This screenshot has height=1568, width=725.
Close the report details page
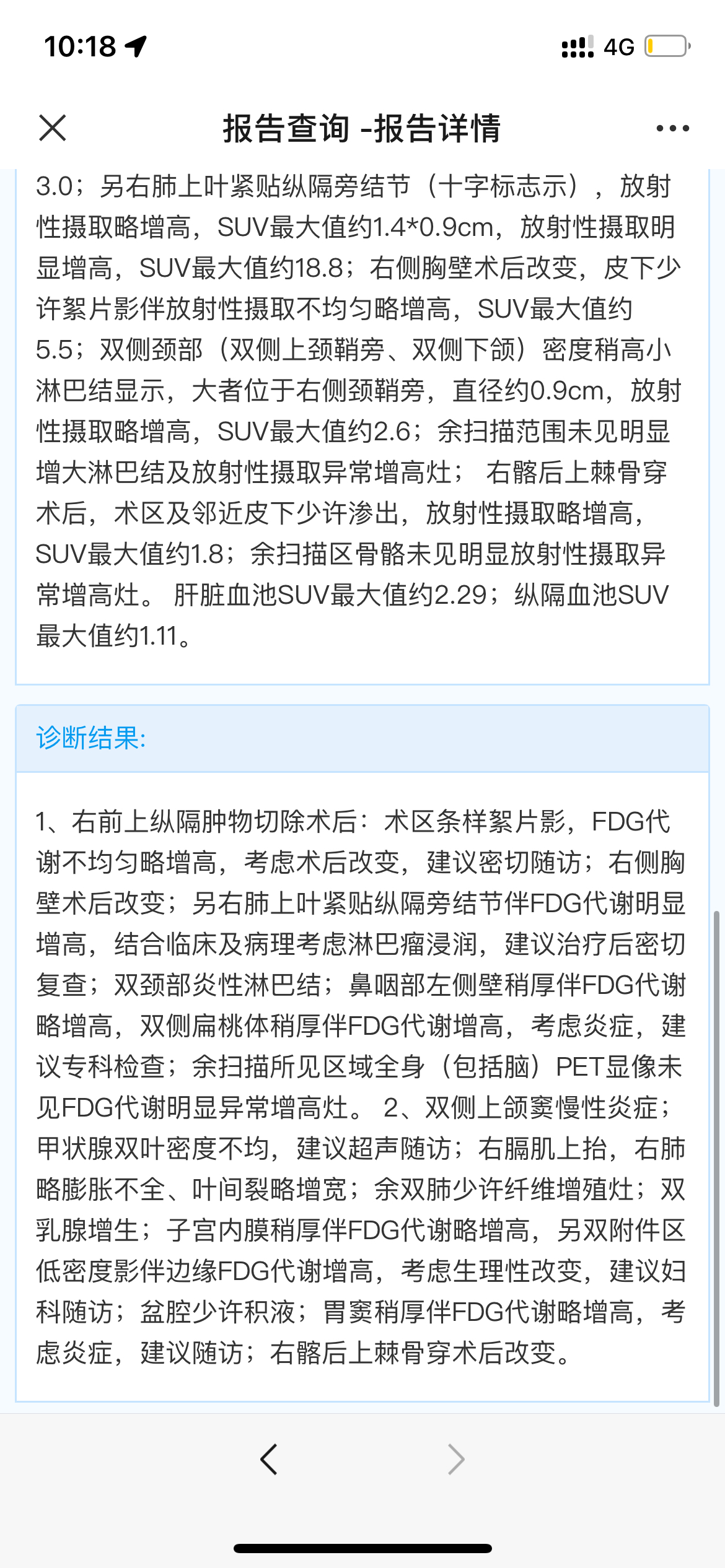click(52, 128)
